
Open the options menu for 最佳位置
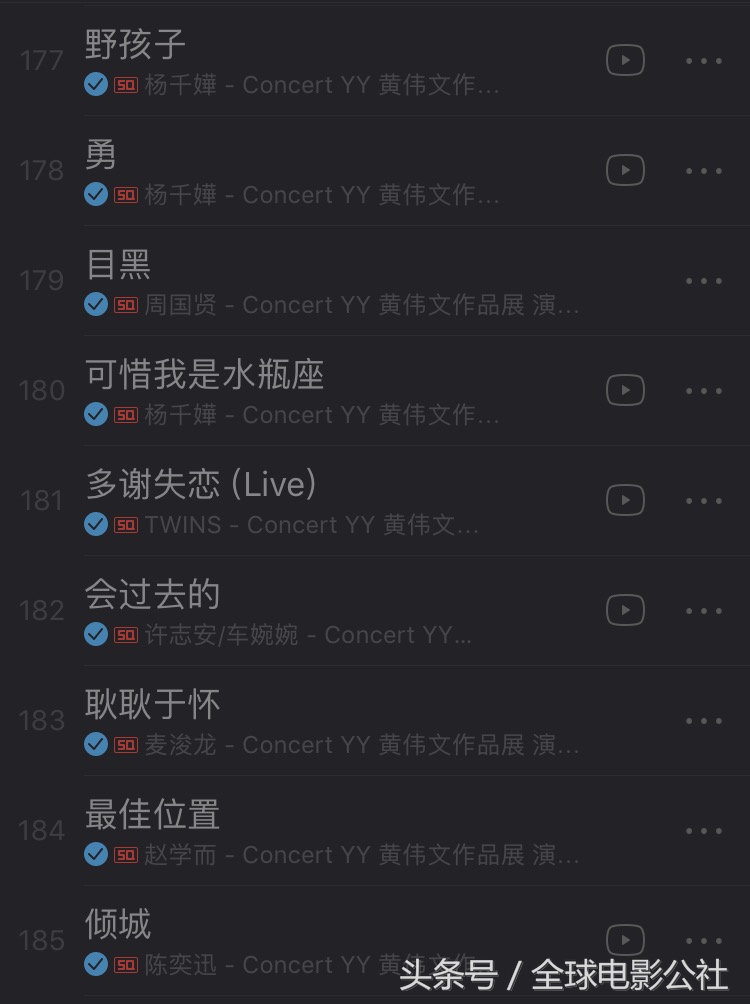pos(705,830)
